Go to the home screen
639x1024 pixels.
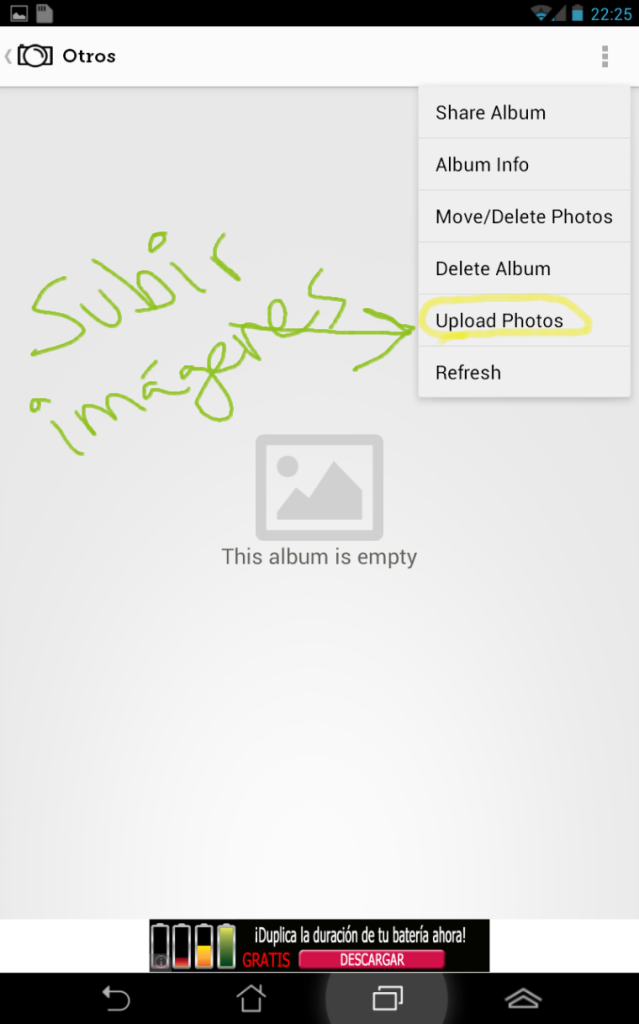pyautogui.click(x=251, y=998)
